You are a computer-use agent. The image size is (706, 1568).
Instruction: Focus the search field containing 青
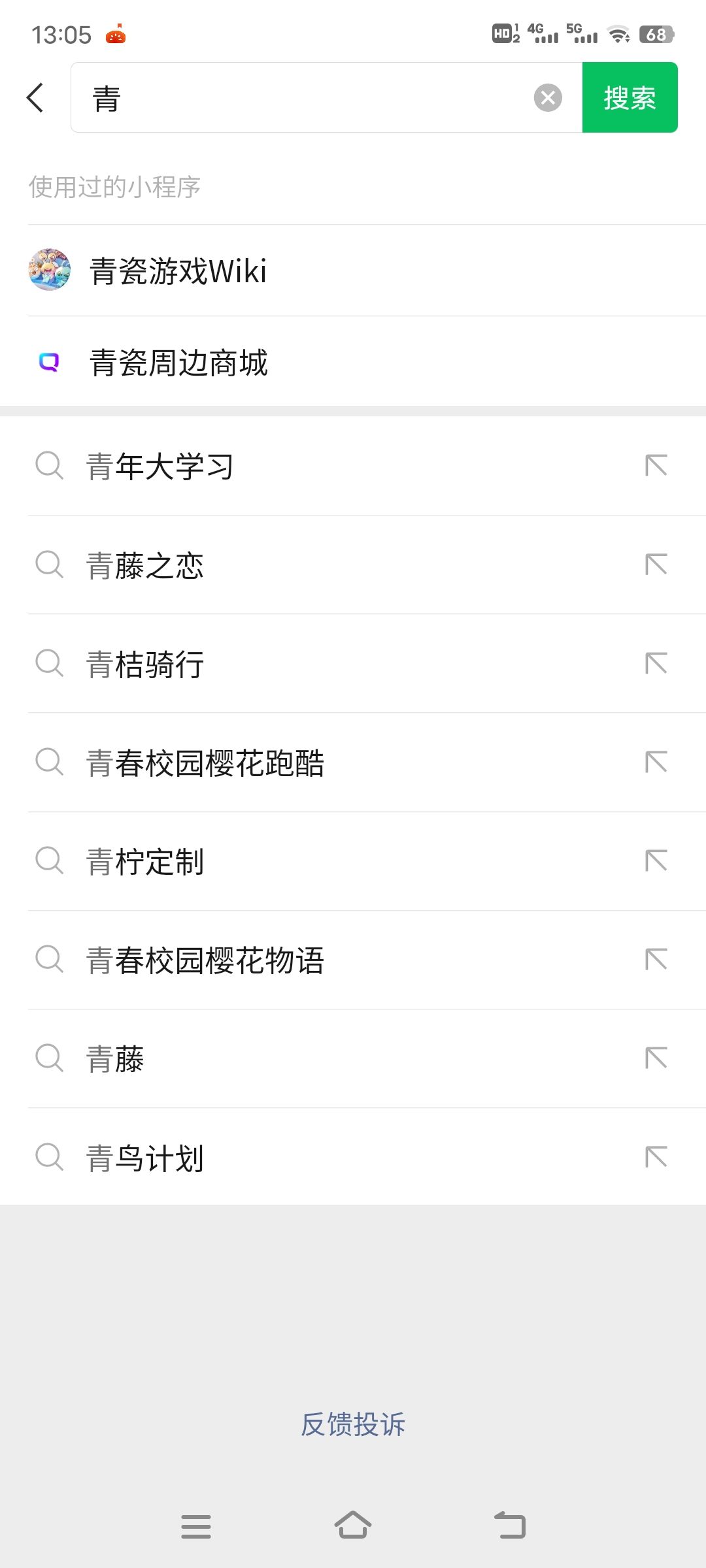click(x=307, y=98)
